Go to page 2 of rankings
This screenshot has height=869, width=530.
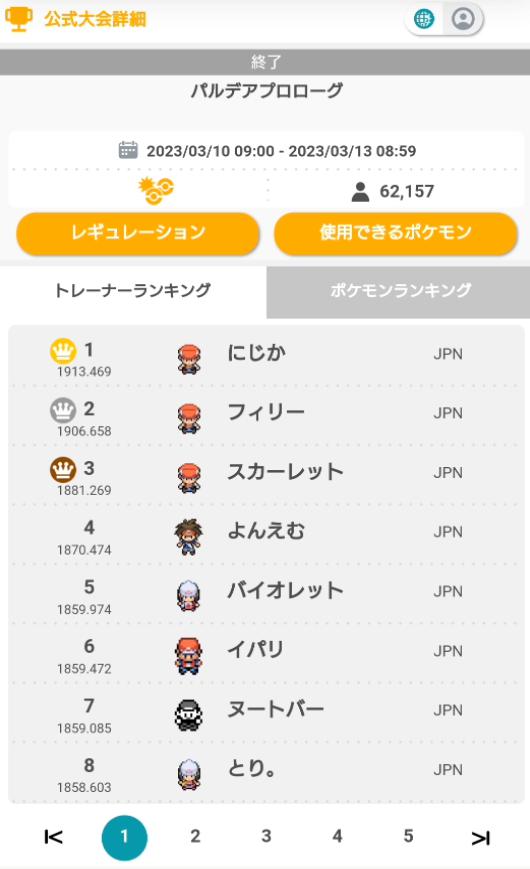(195, 836)
